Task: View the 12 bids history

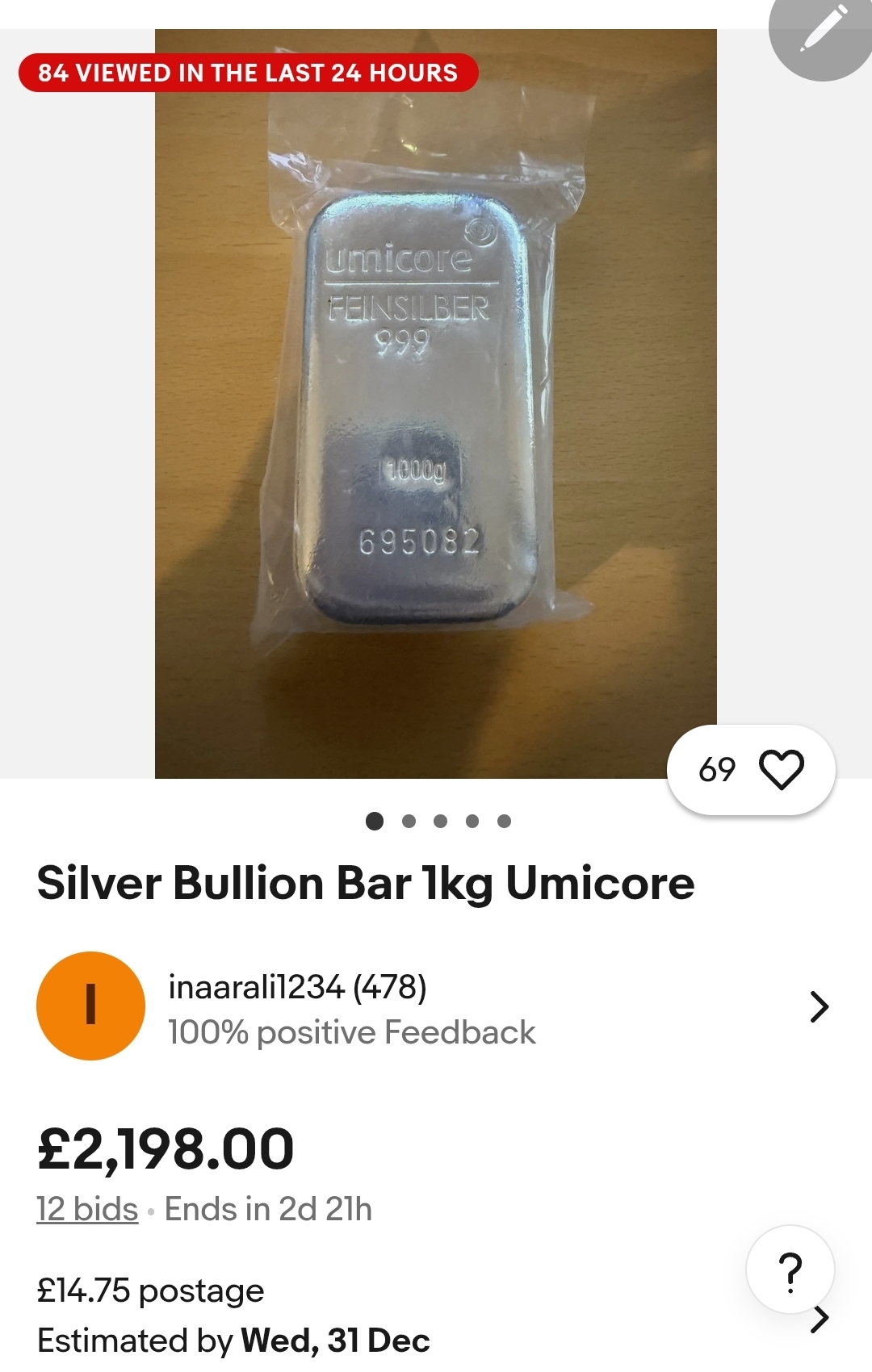Action: point(87,1209)
